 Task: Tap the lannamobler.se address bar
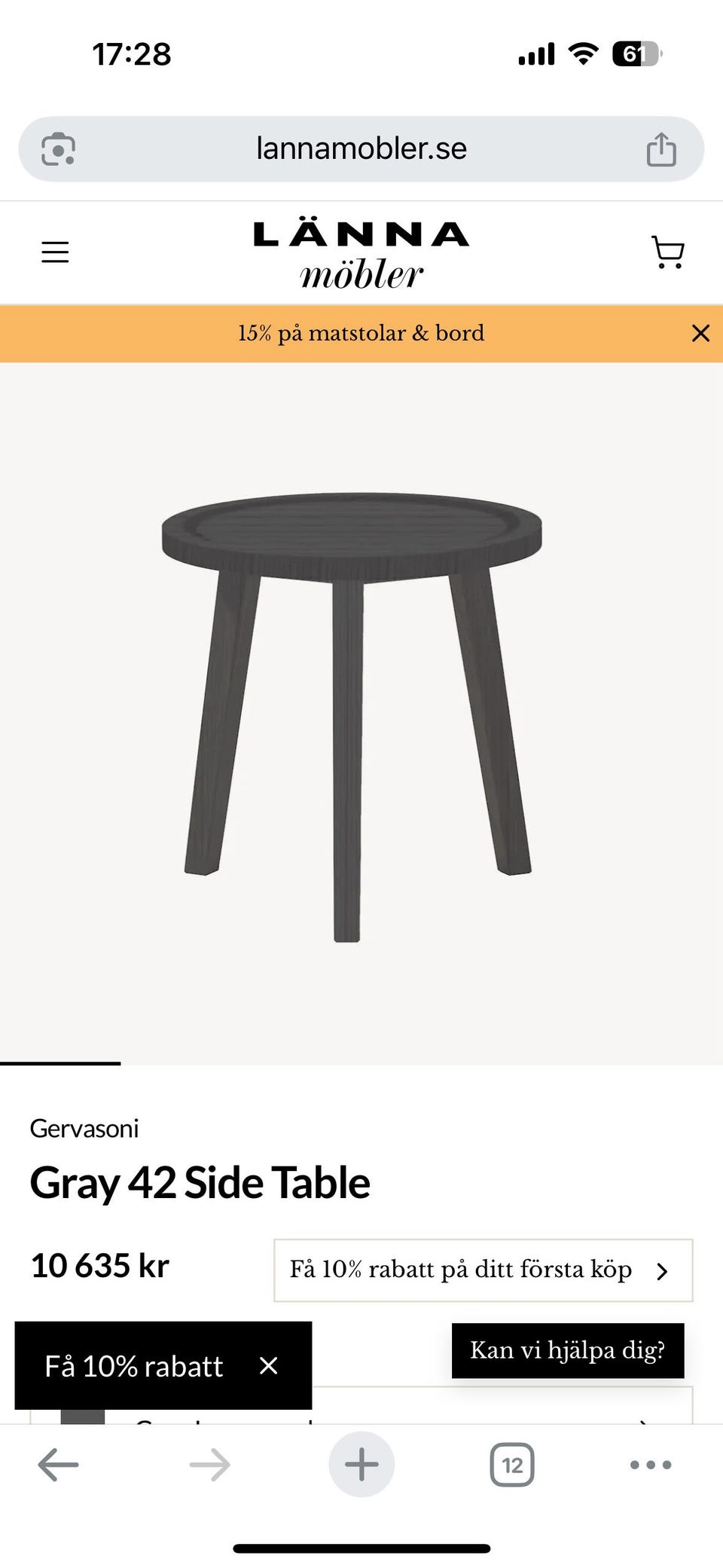tap(361, 148)
